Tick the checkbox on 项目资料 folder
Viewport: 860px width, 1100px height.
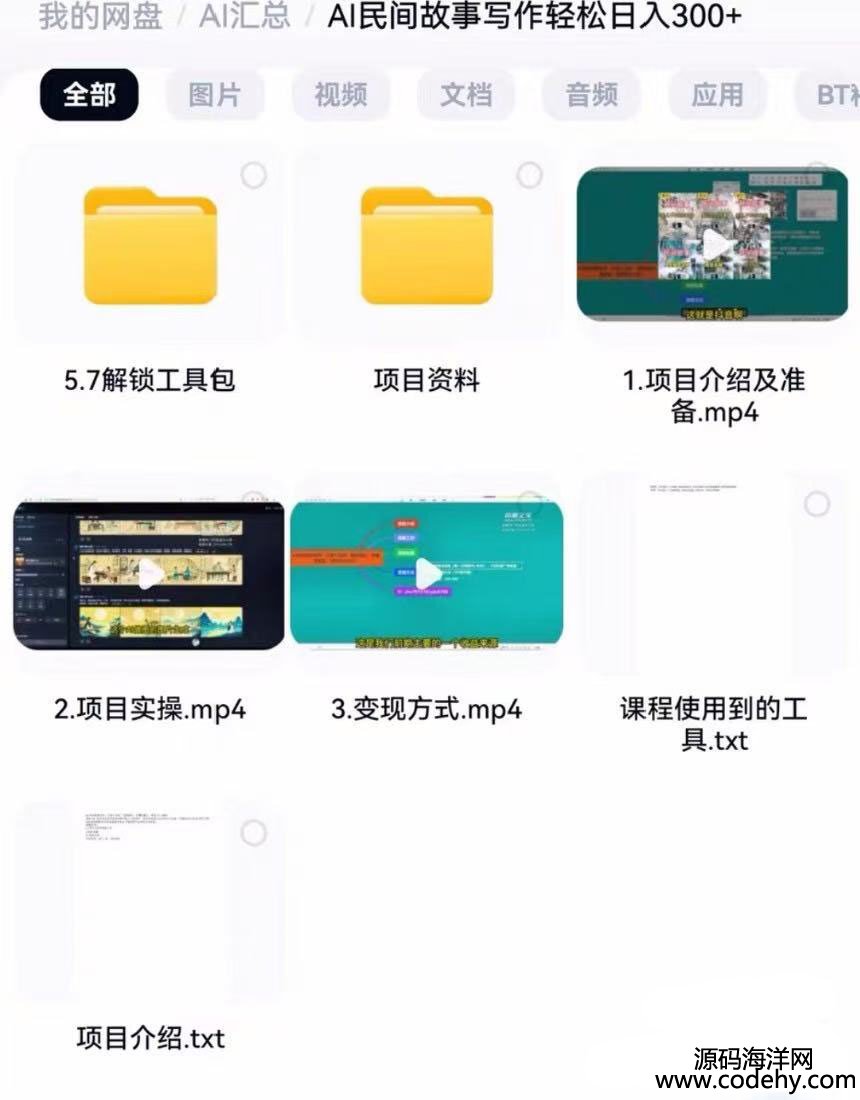pos(530,176)
